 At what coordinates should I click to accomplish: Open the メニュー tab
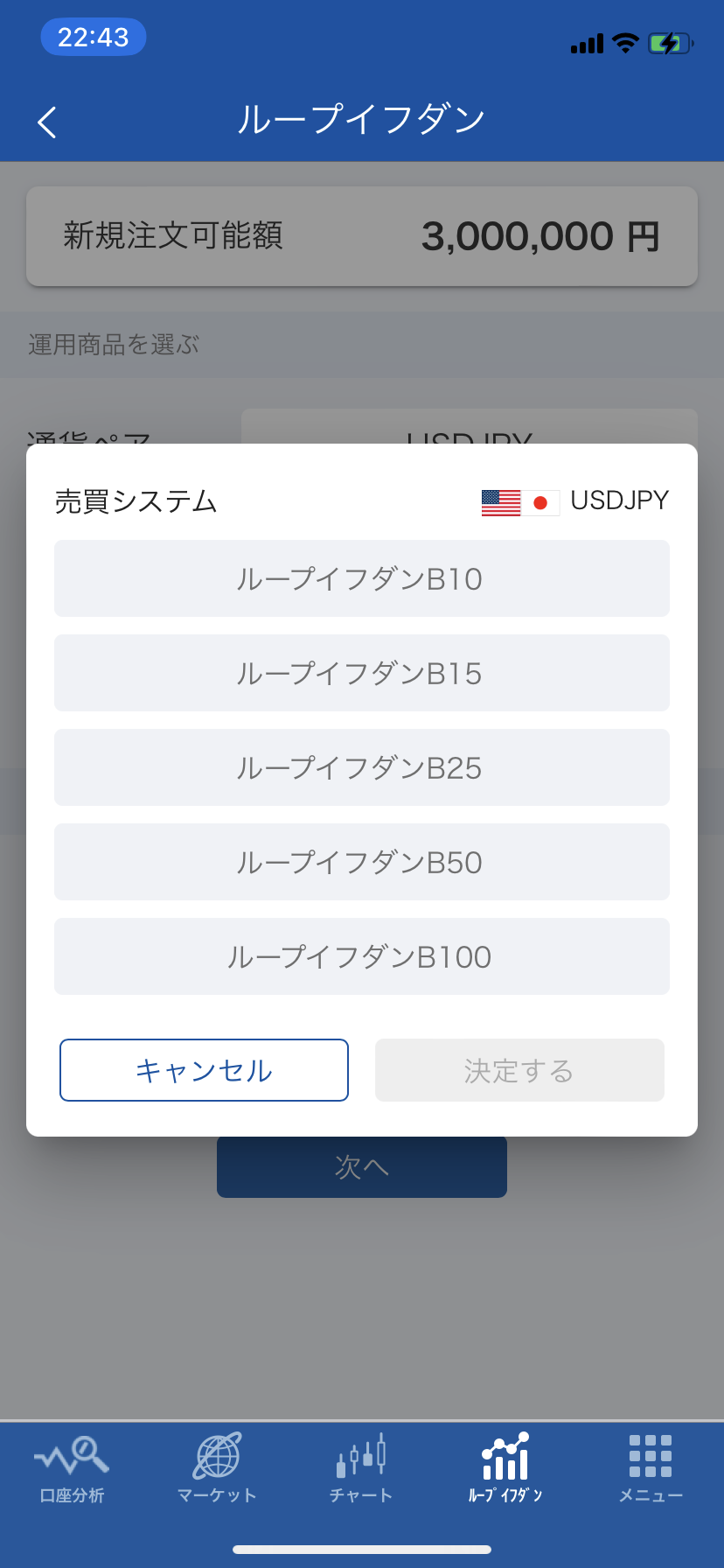pyautogui.click(x=651, y=1470)
